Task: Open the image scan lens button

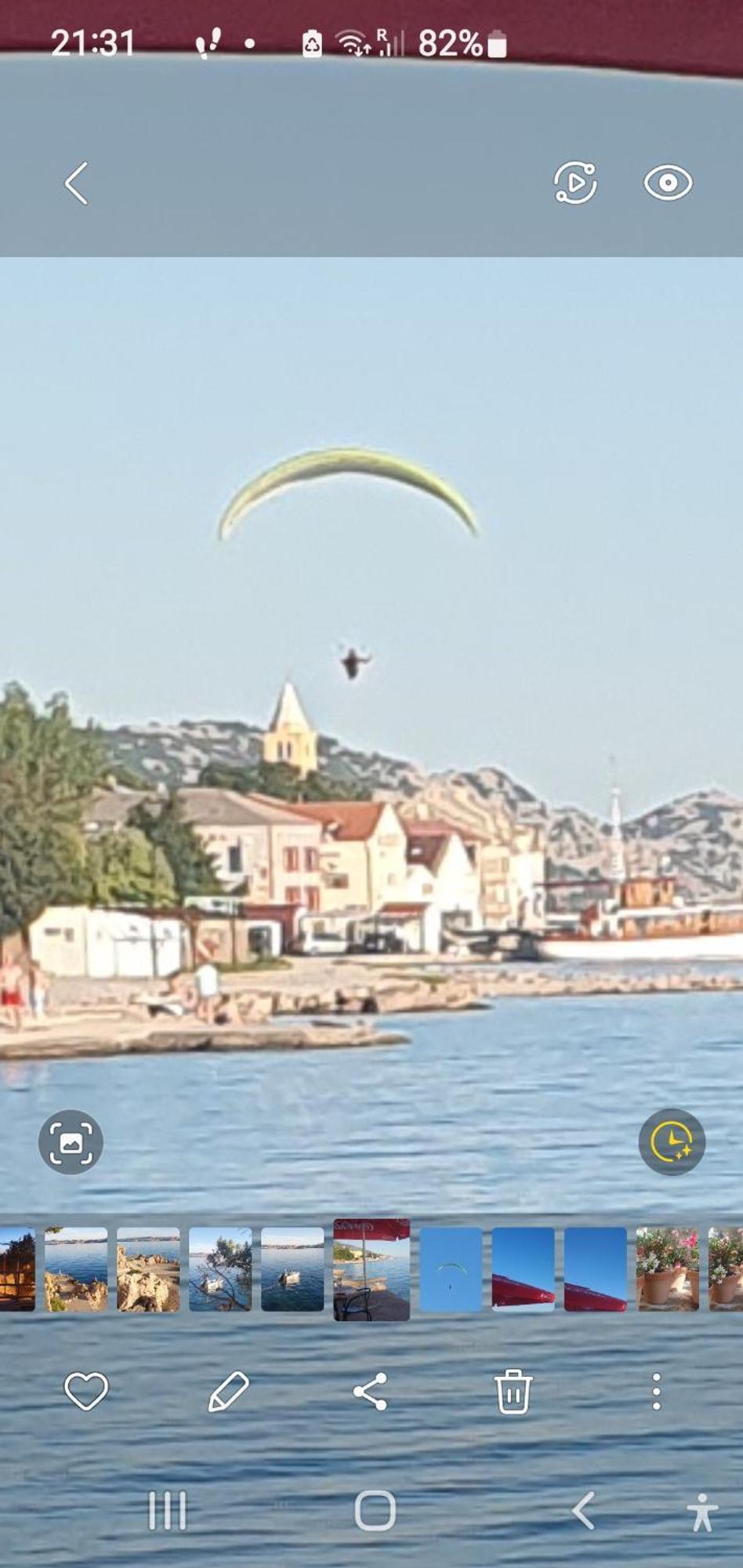Action: (71, 1142)
